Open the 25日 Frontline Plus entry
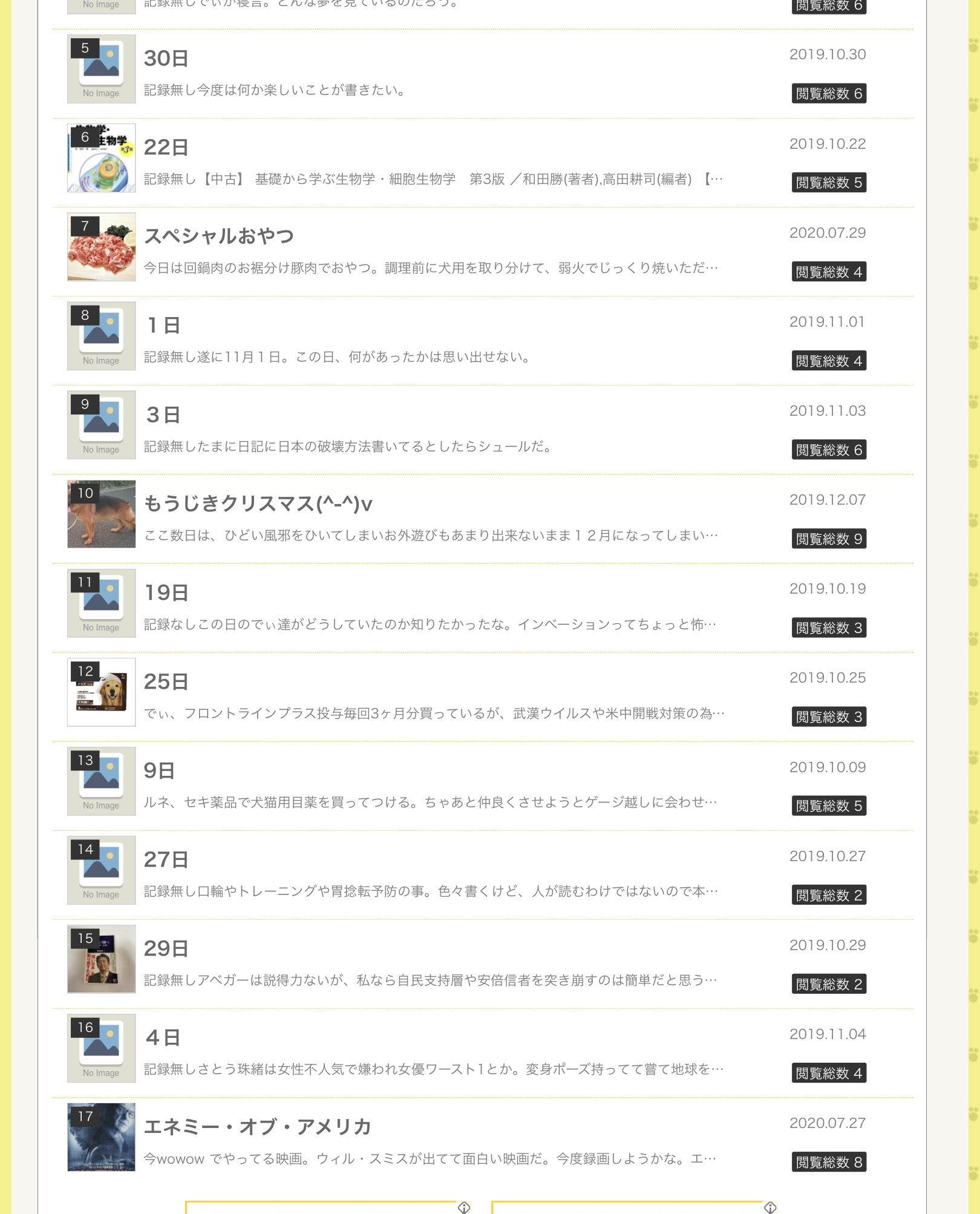Viewport: 980px width, 1214px height. pos(166,682)
